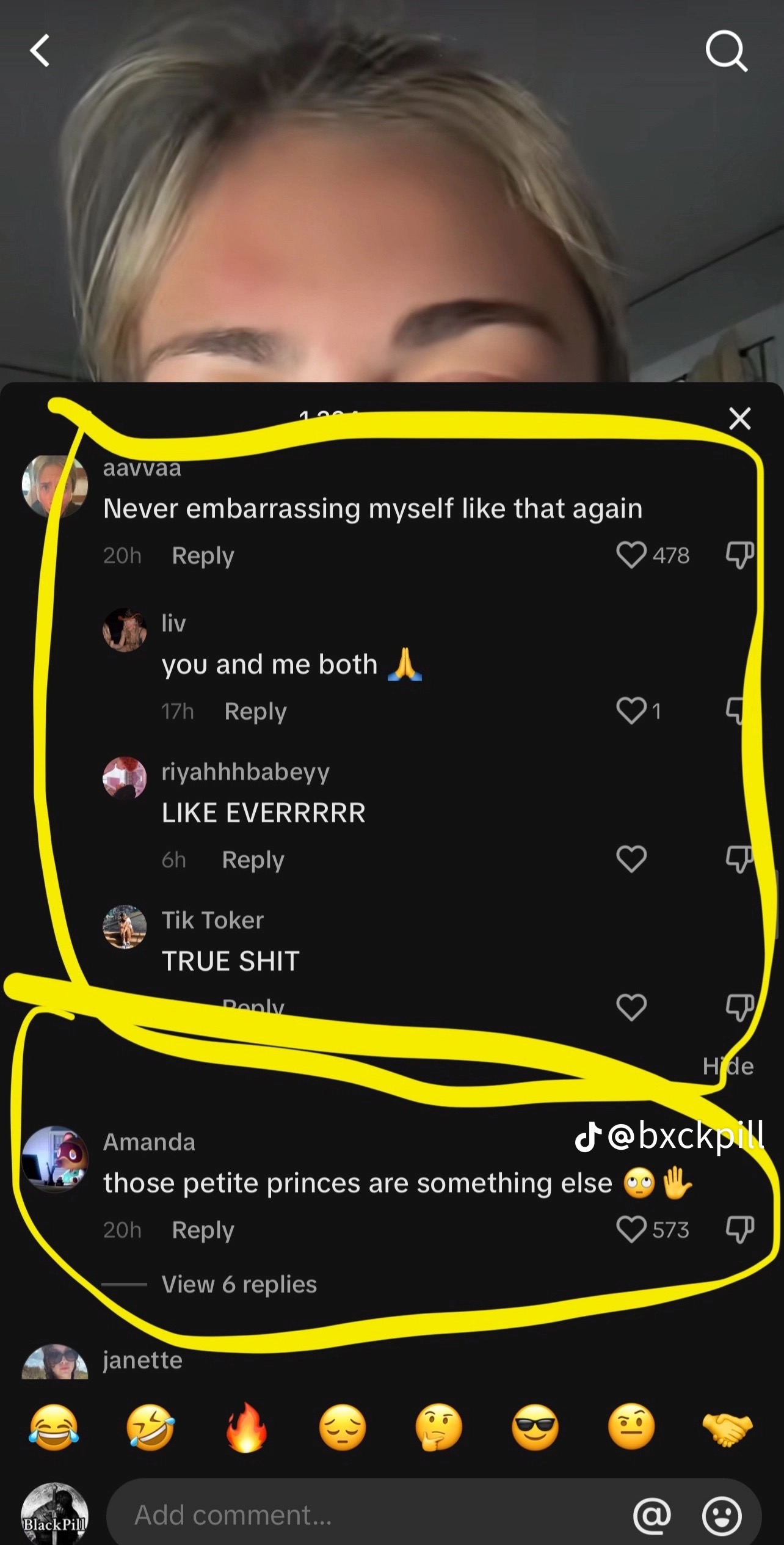Screen dimensions: 784x1545
Task: Reply to riyahhhbabeyy's comment
Action: pos(253,860)
